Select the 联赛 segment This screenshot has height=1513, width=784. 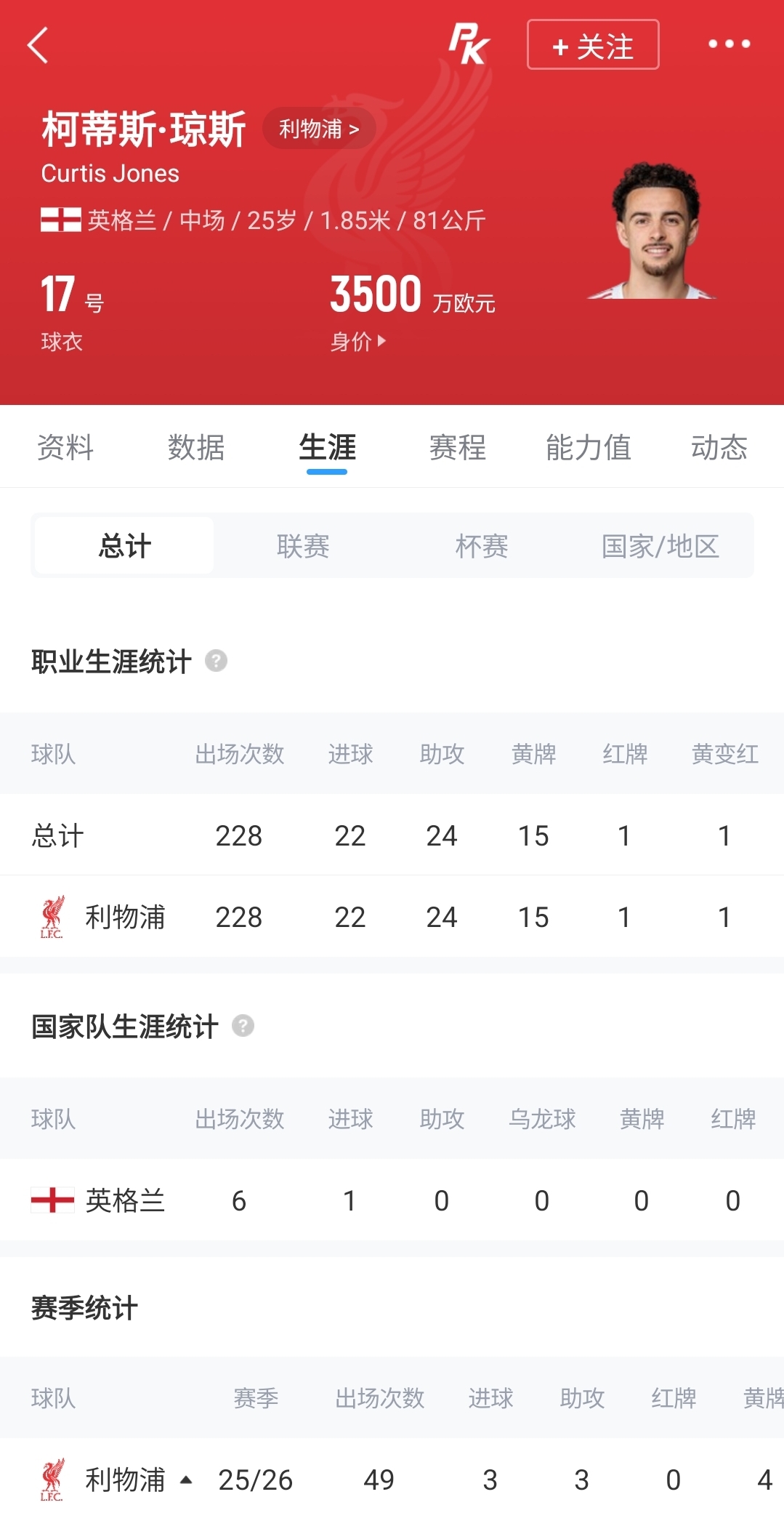[x=303, y=546]
